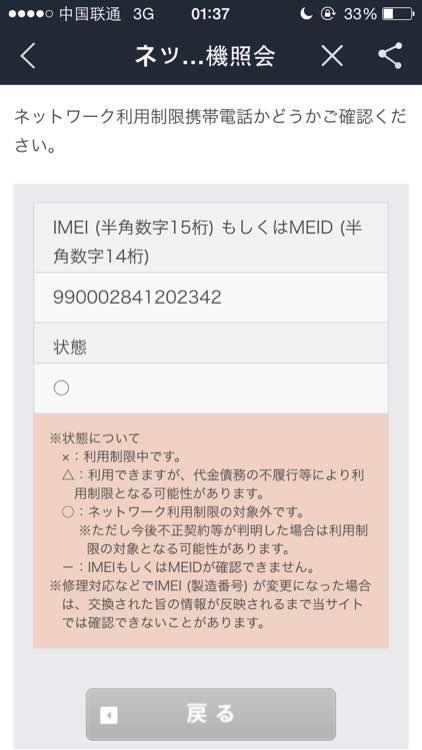
Task: Tap the 戻る button
Action: (211, 714)
